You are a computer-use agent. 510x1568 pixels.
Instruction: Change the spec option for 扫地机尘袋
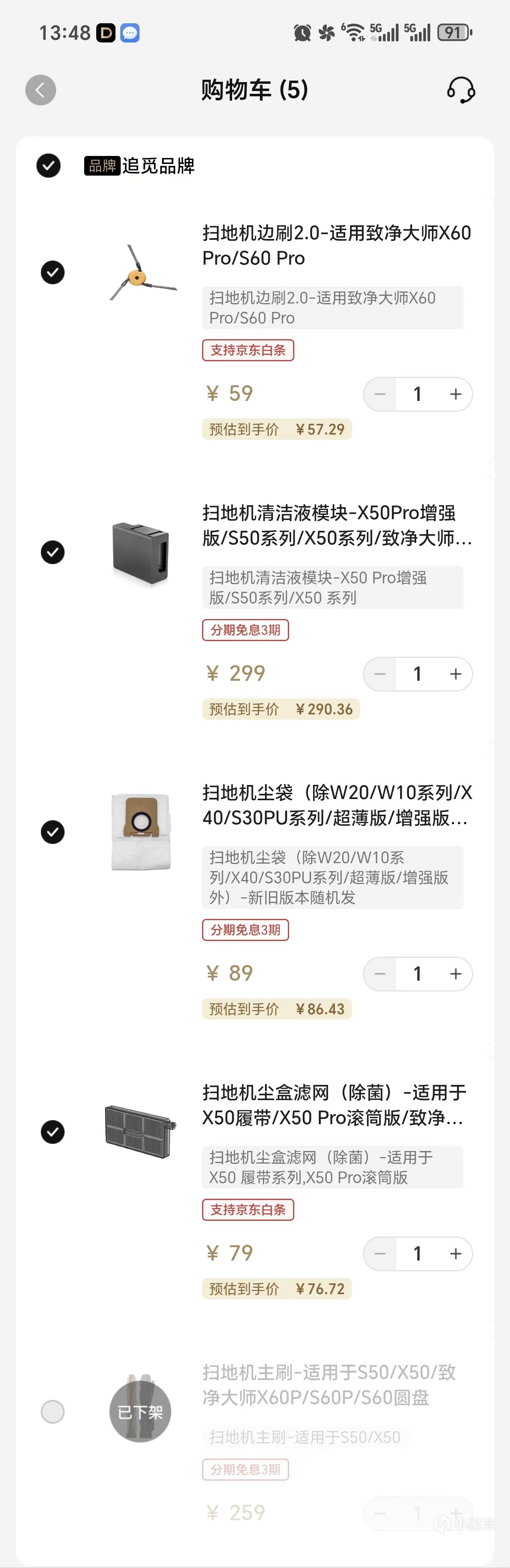[x=332, y=877]
